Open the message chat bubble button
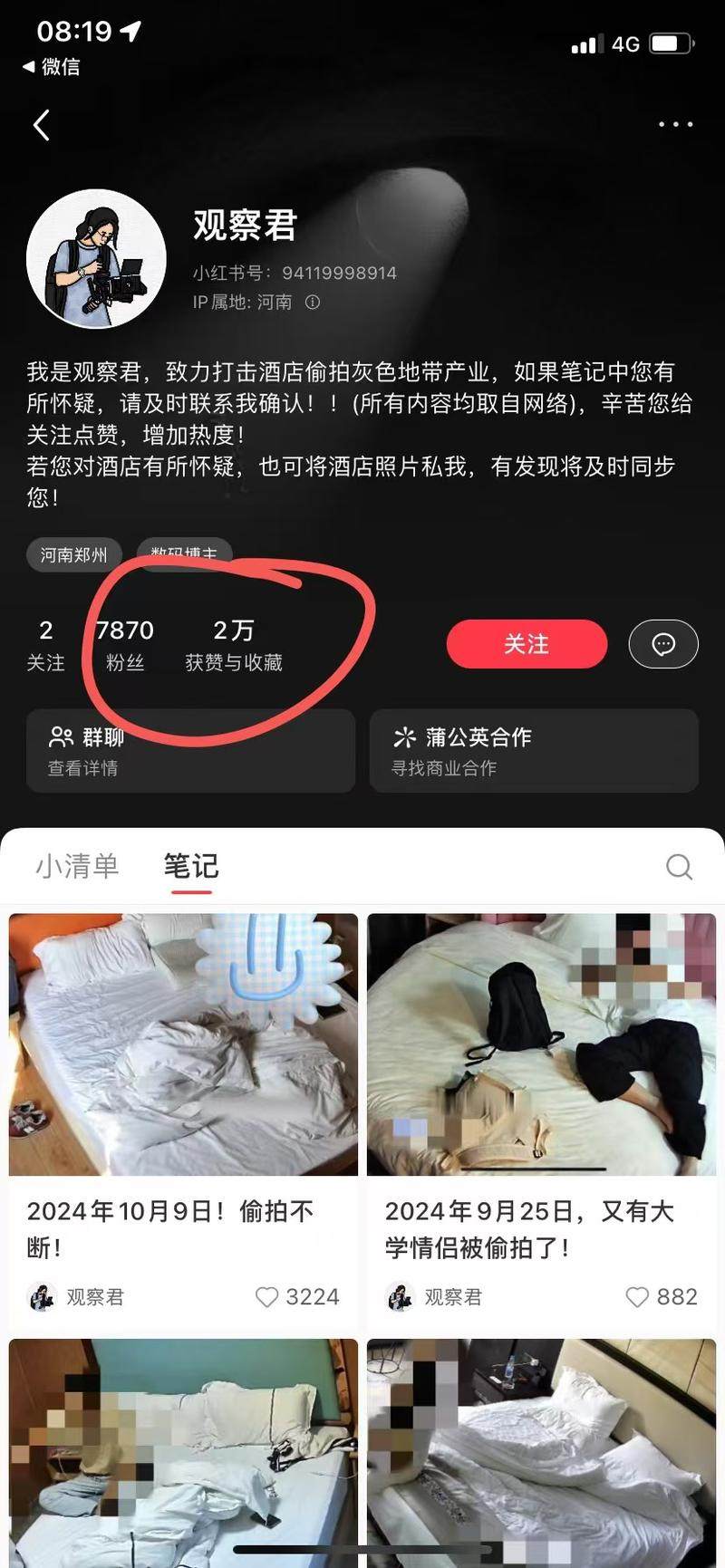Image resolution: width=725 pixels, height=1568 pixels. 663,644
